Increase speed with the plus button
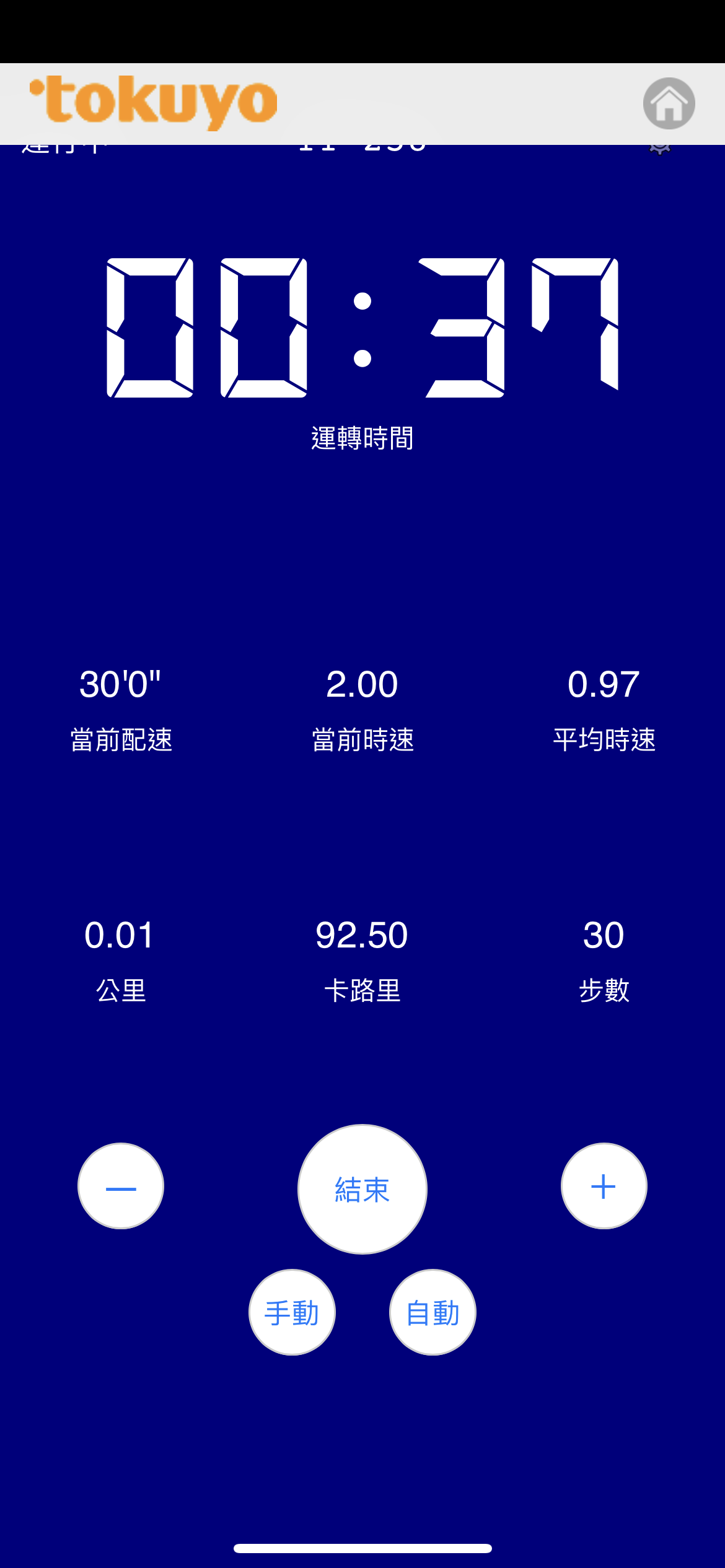Screen dimensions: 725x1568 (604, 1186)
